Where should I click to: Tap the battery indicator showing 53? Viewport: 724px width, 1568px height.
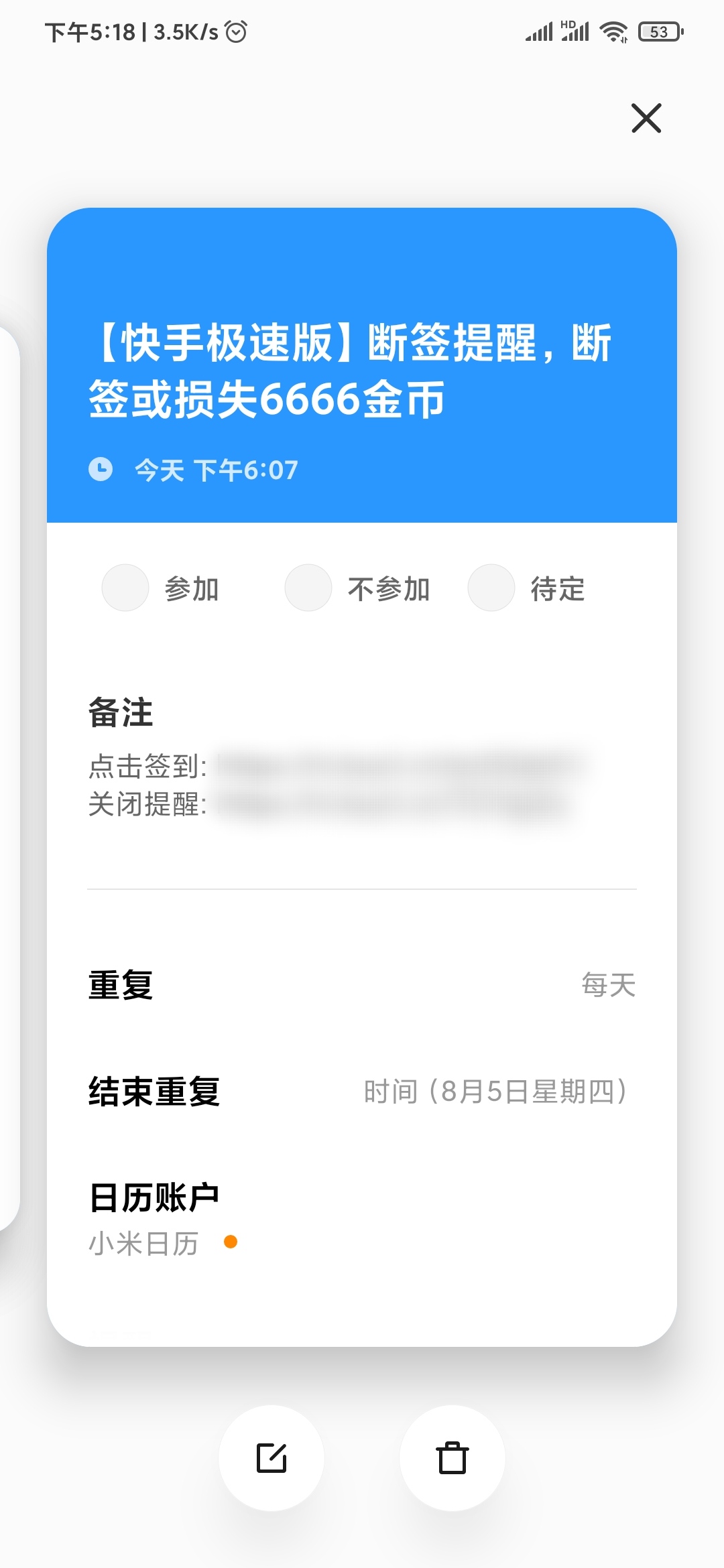pos(659,31)
